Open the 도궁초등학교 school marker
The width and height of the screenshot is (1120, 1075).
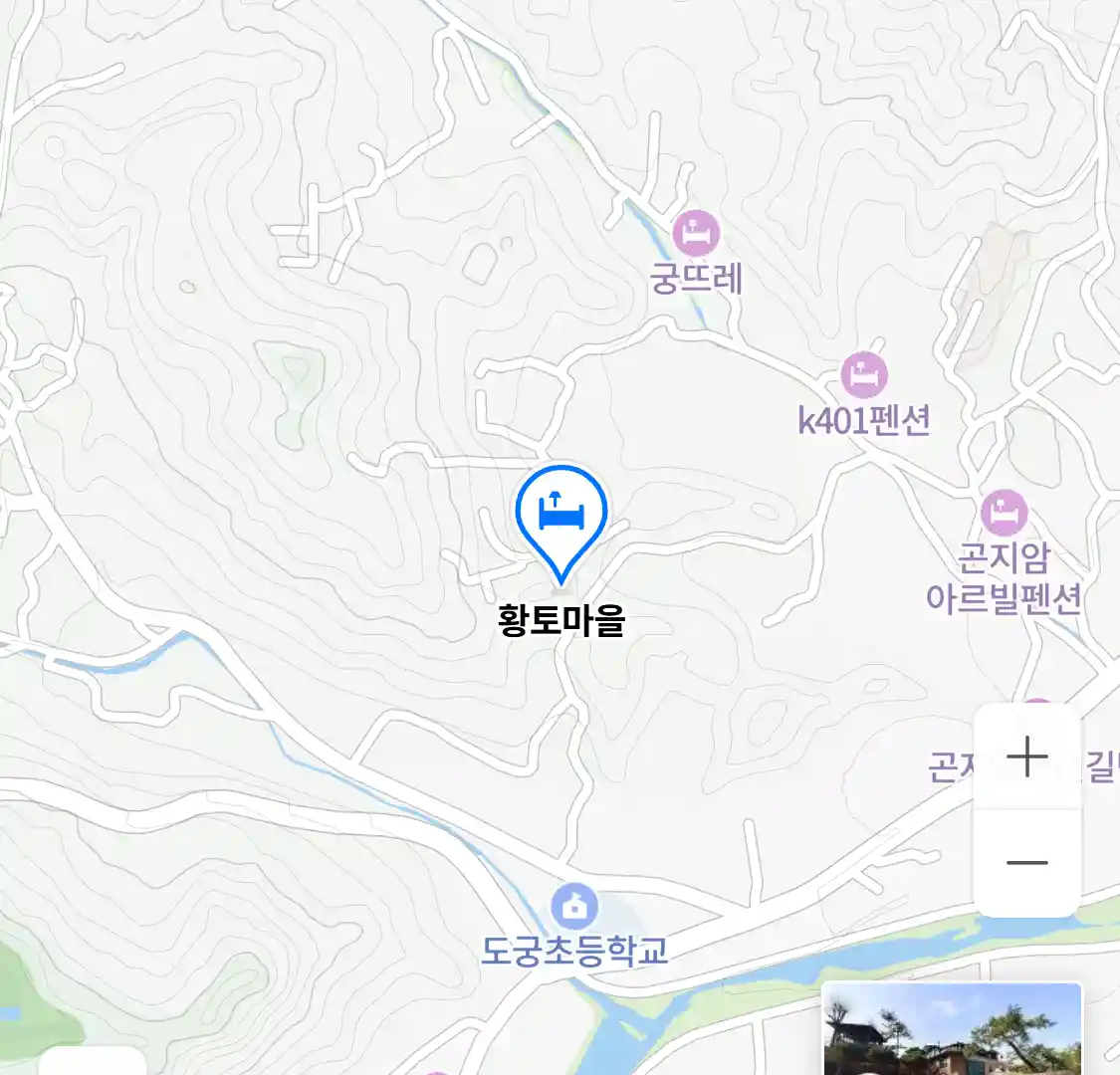click(574, 907)
